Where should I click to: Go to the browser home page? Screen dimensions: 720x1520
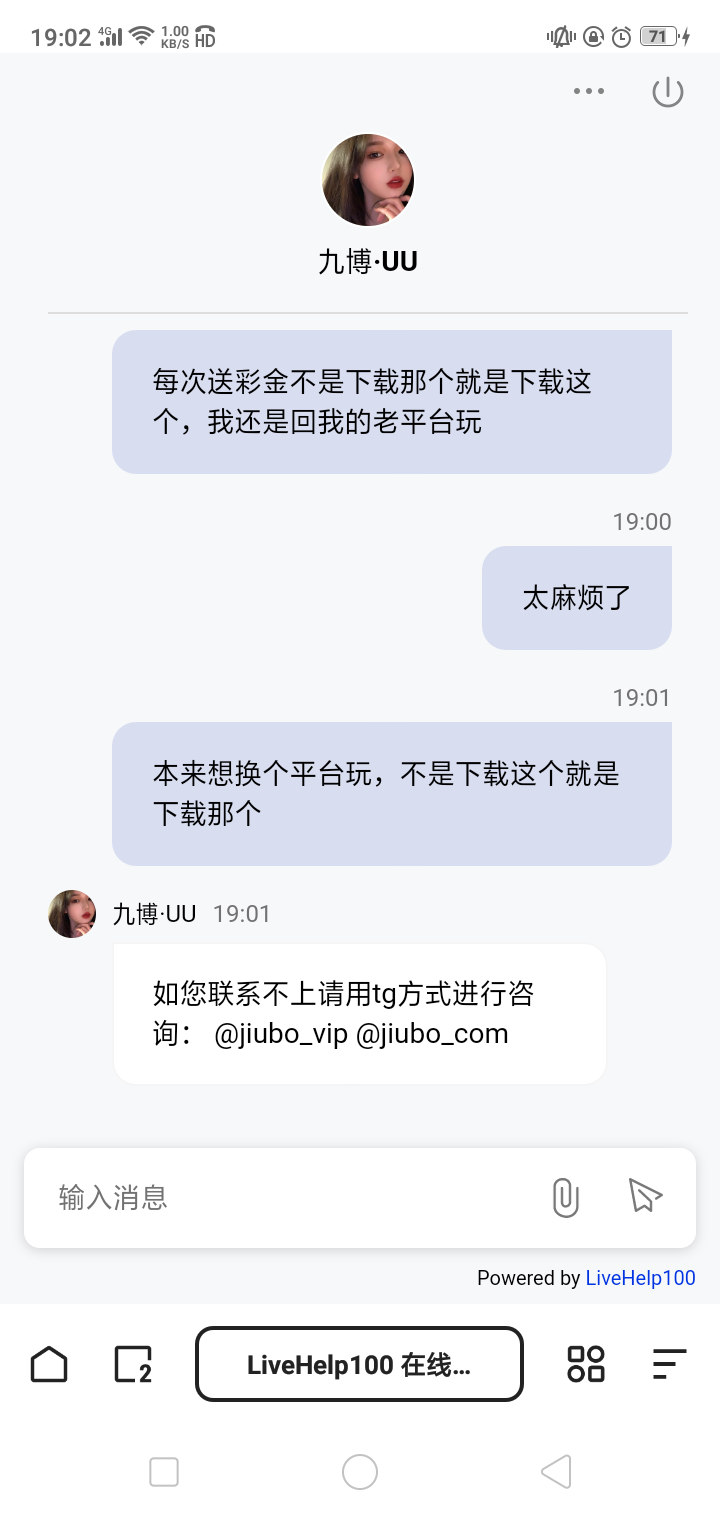click(49, 1364)
